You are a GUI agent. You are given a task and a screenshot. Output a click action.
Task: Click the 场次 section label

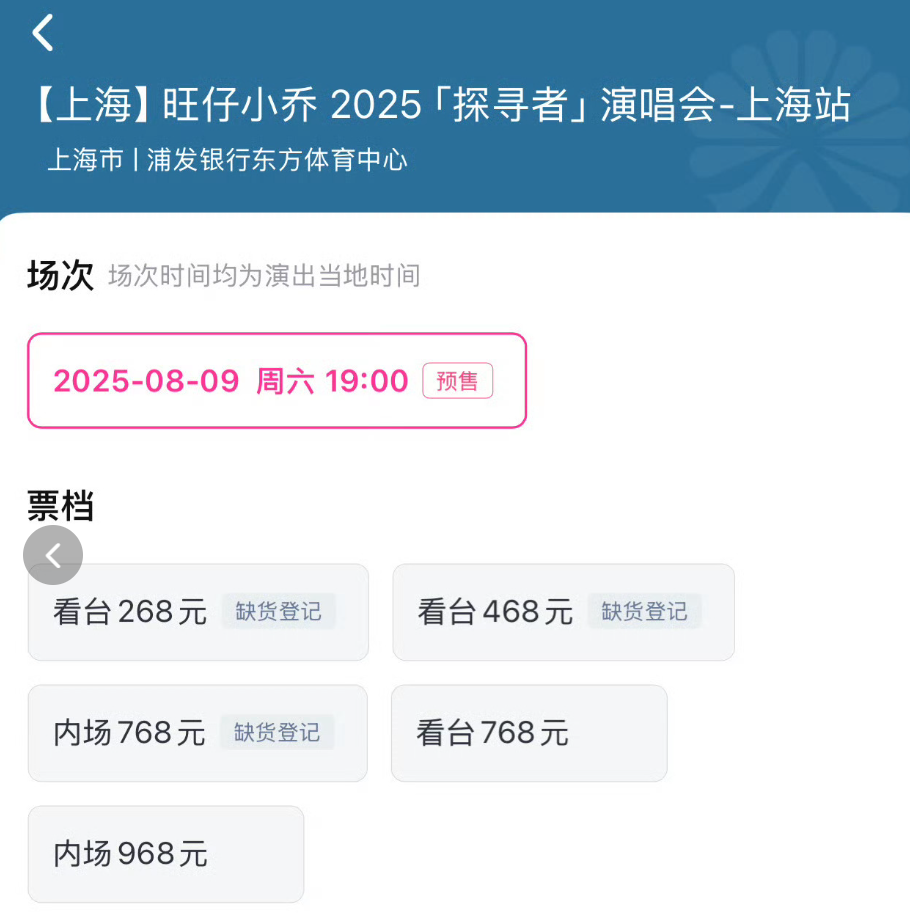click(60, 277)
